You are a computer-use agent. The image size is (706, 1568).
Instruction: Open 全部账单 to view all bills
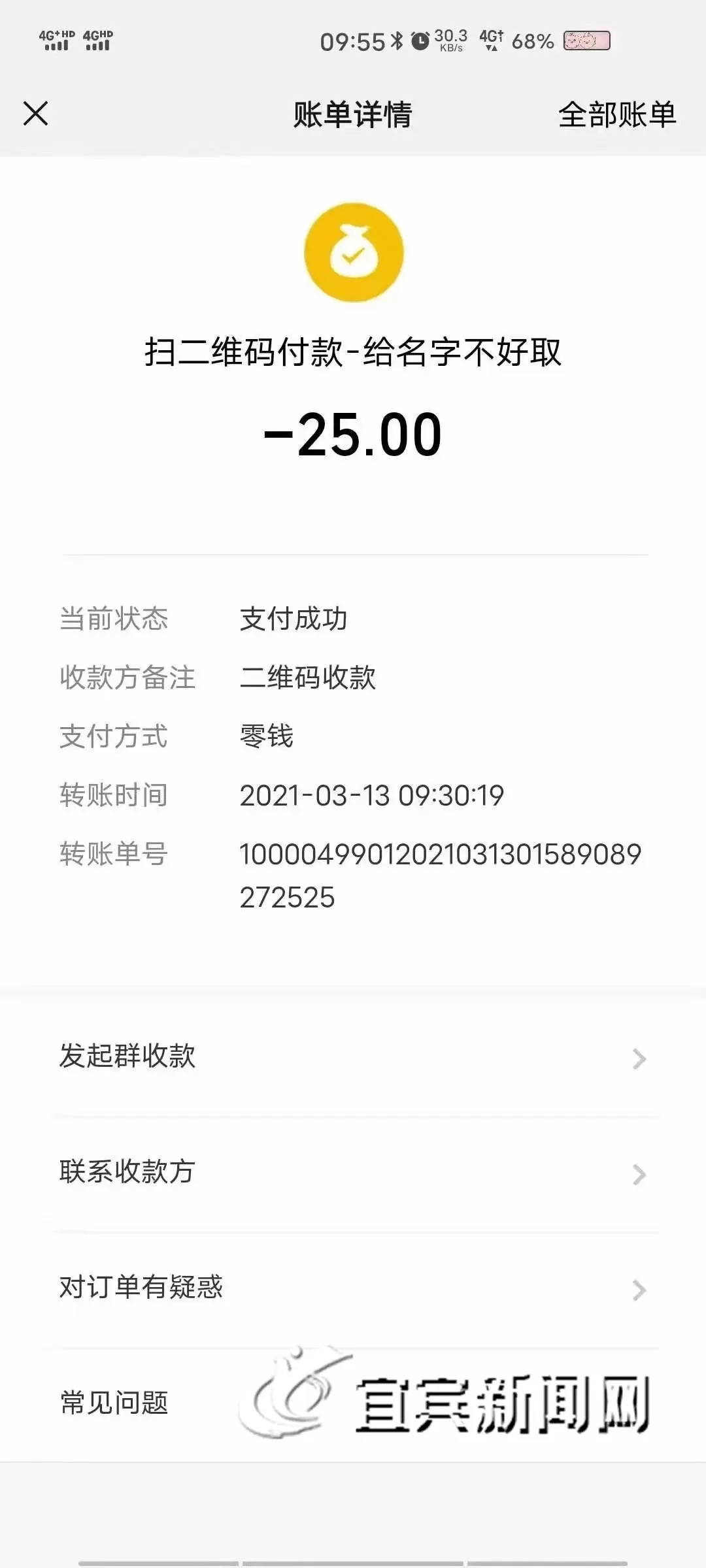pos(616,115)
